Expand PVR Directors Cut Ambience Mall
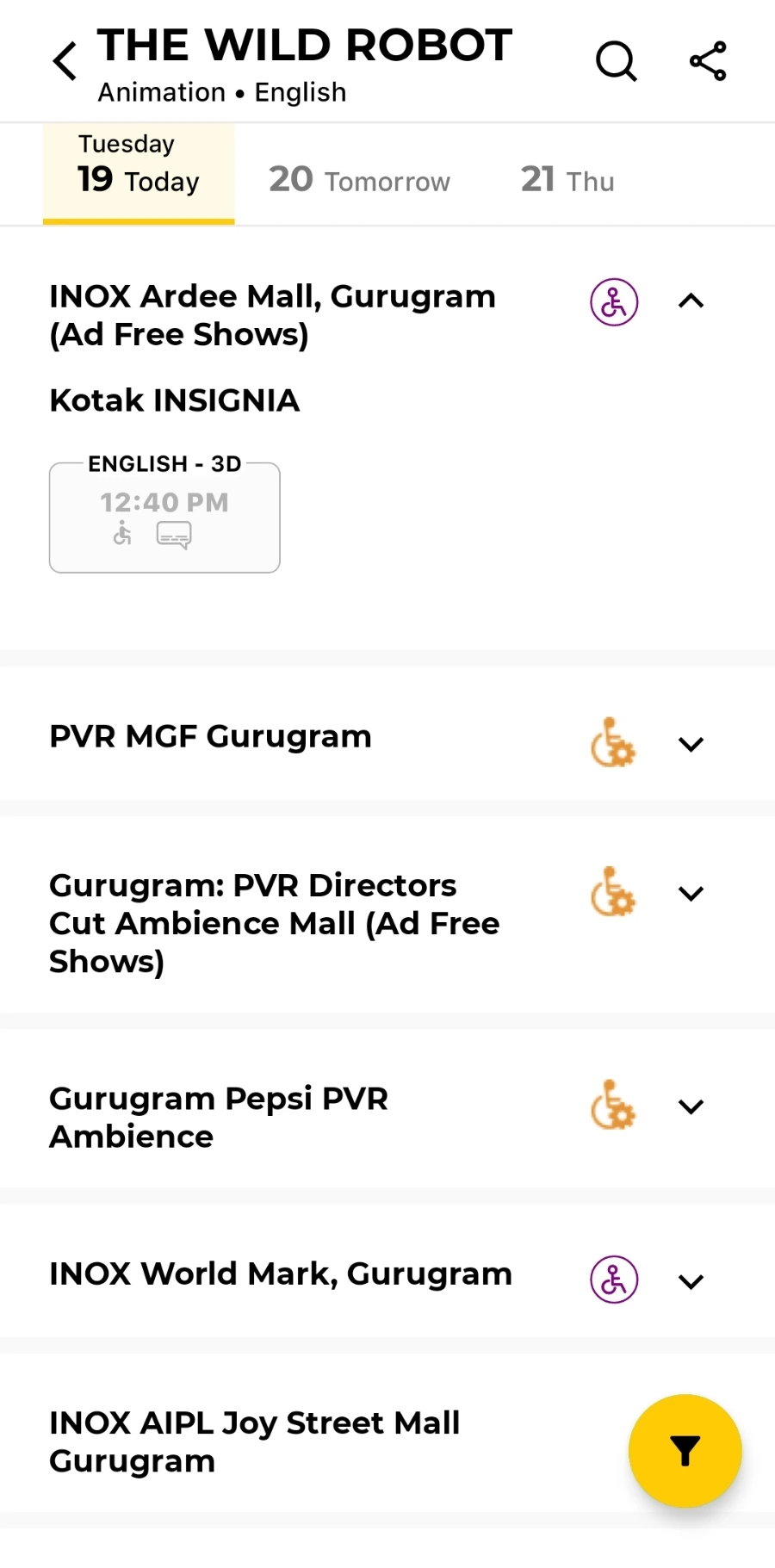This screenshot has width=775, height=1568. click(691, 894)
